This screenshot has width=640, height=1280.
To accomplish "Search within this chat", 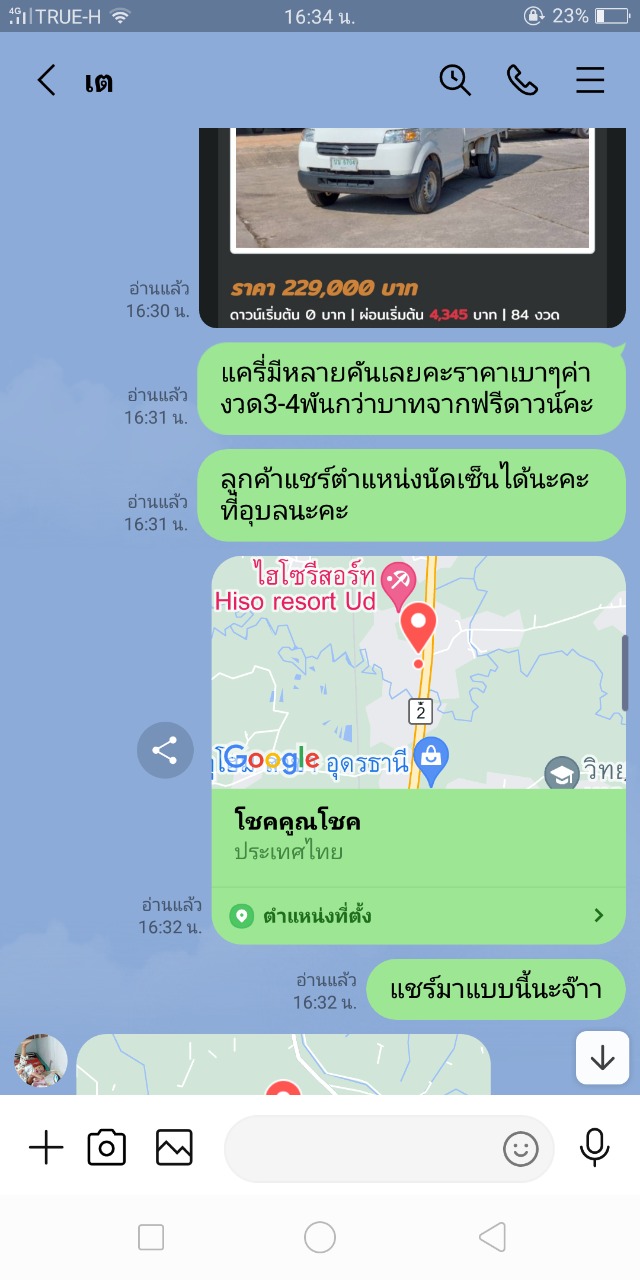I will (x=455, y=81).
